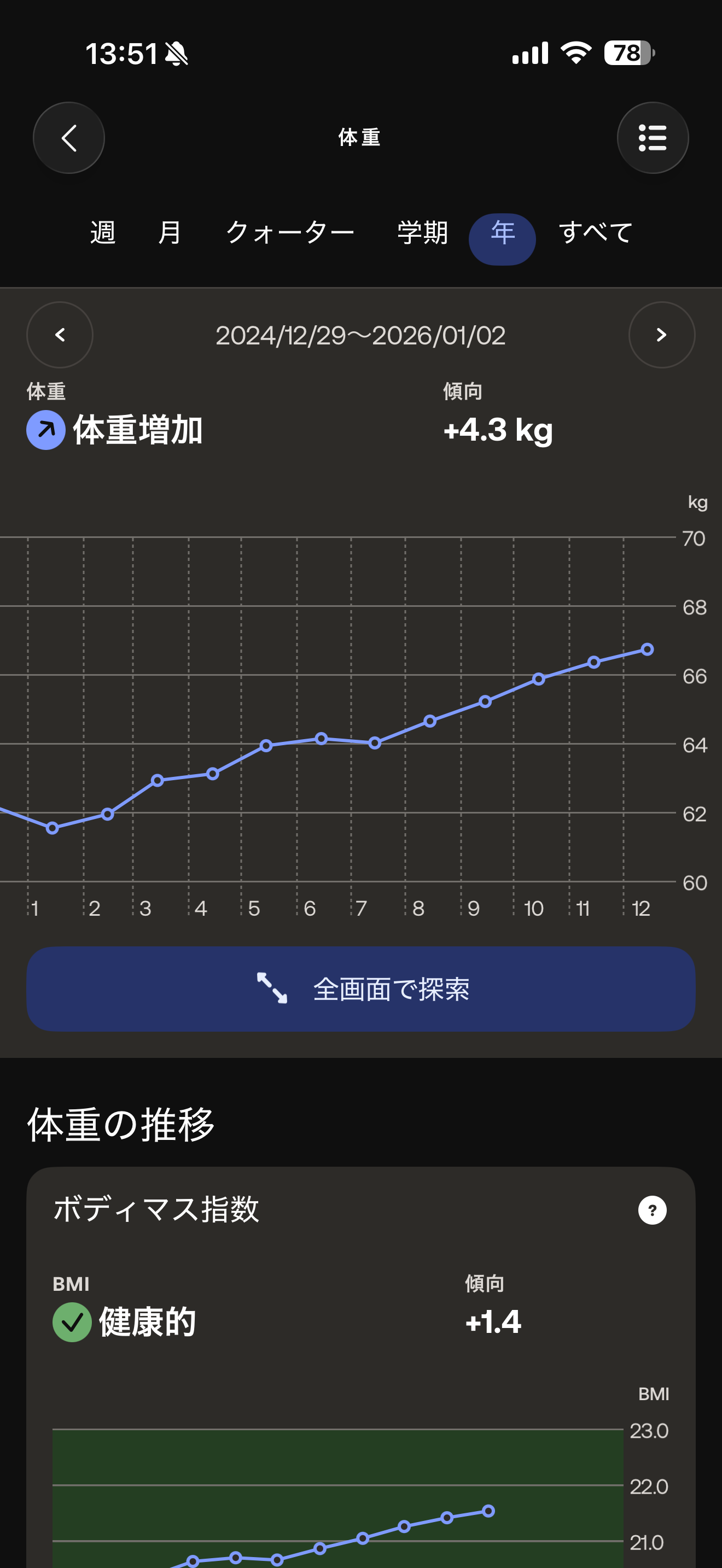Tap the 全画面で探索 button

coord(361,989)
